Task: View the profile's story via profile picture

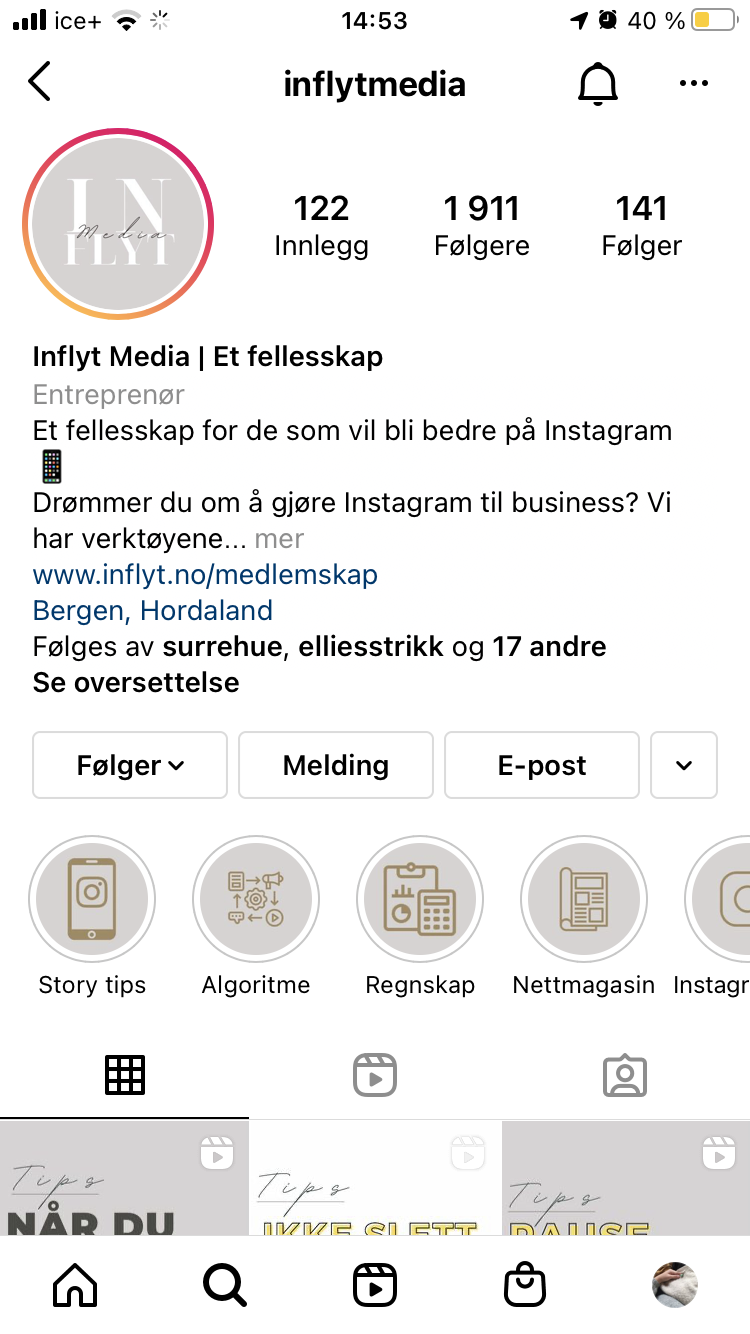Action: (x=118, y=224)
